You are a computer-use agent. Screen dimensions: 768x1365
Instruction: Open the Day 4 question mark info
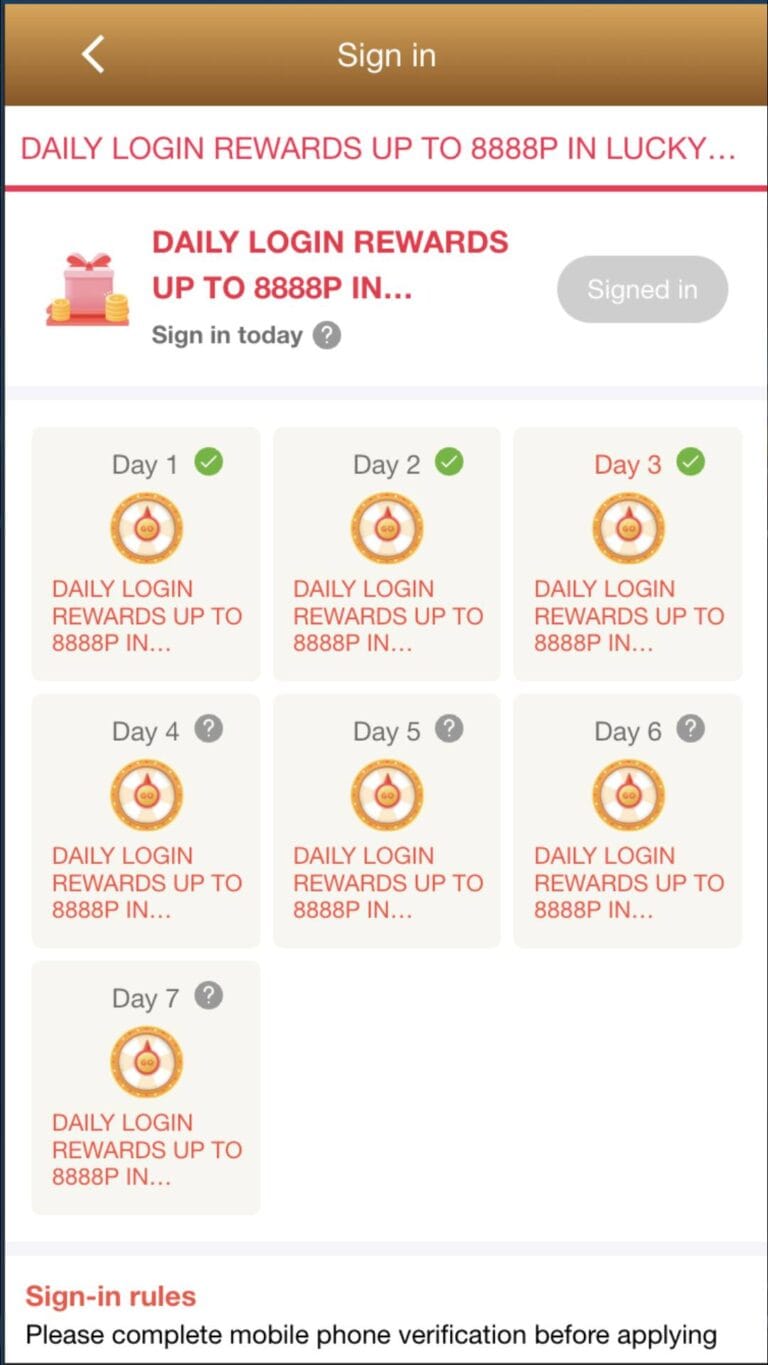[x=208, y=729]
